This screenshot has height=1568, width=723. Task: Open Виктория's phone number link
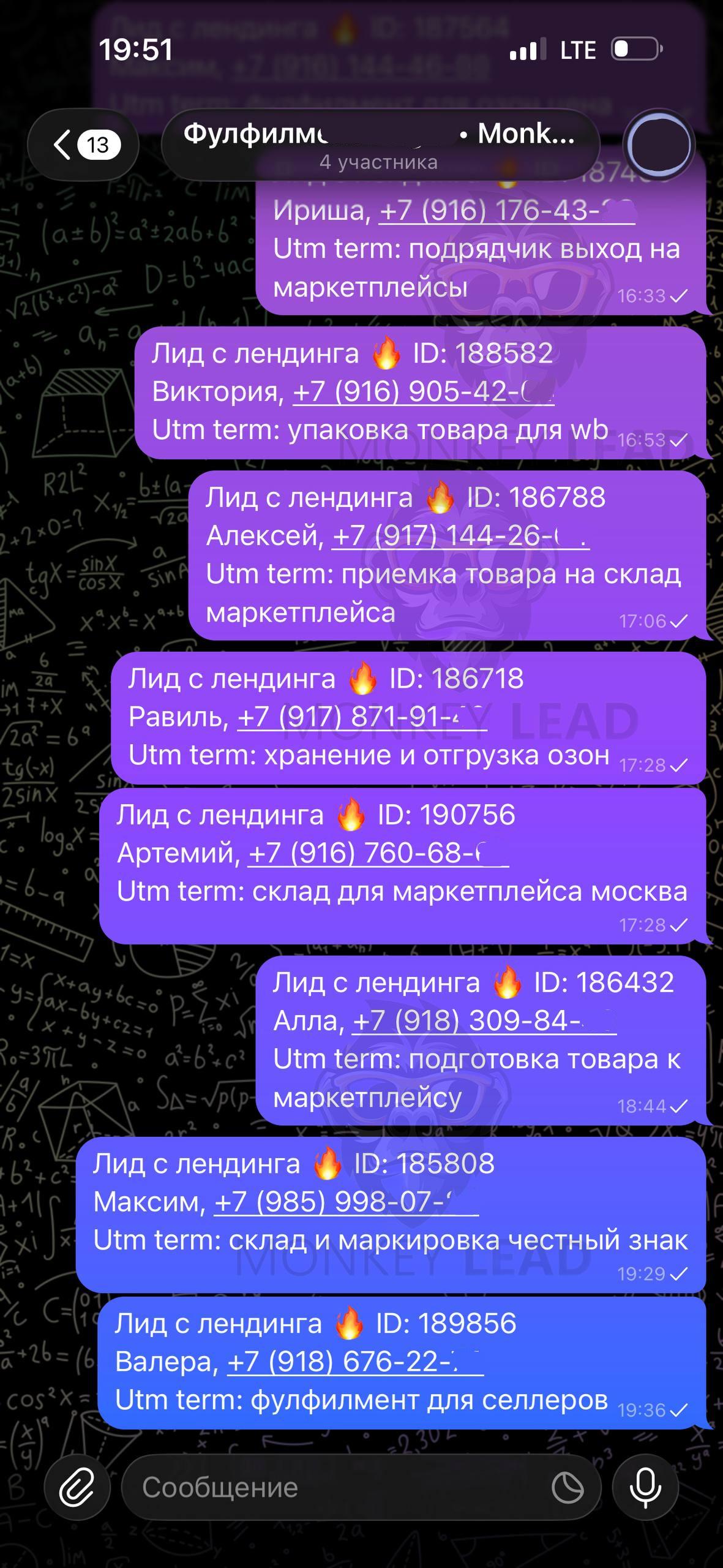(422, 392)
